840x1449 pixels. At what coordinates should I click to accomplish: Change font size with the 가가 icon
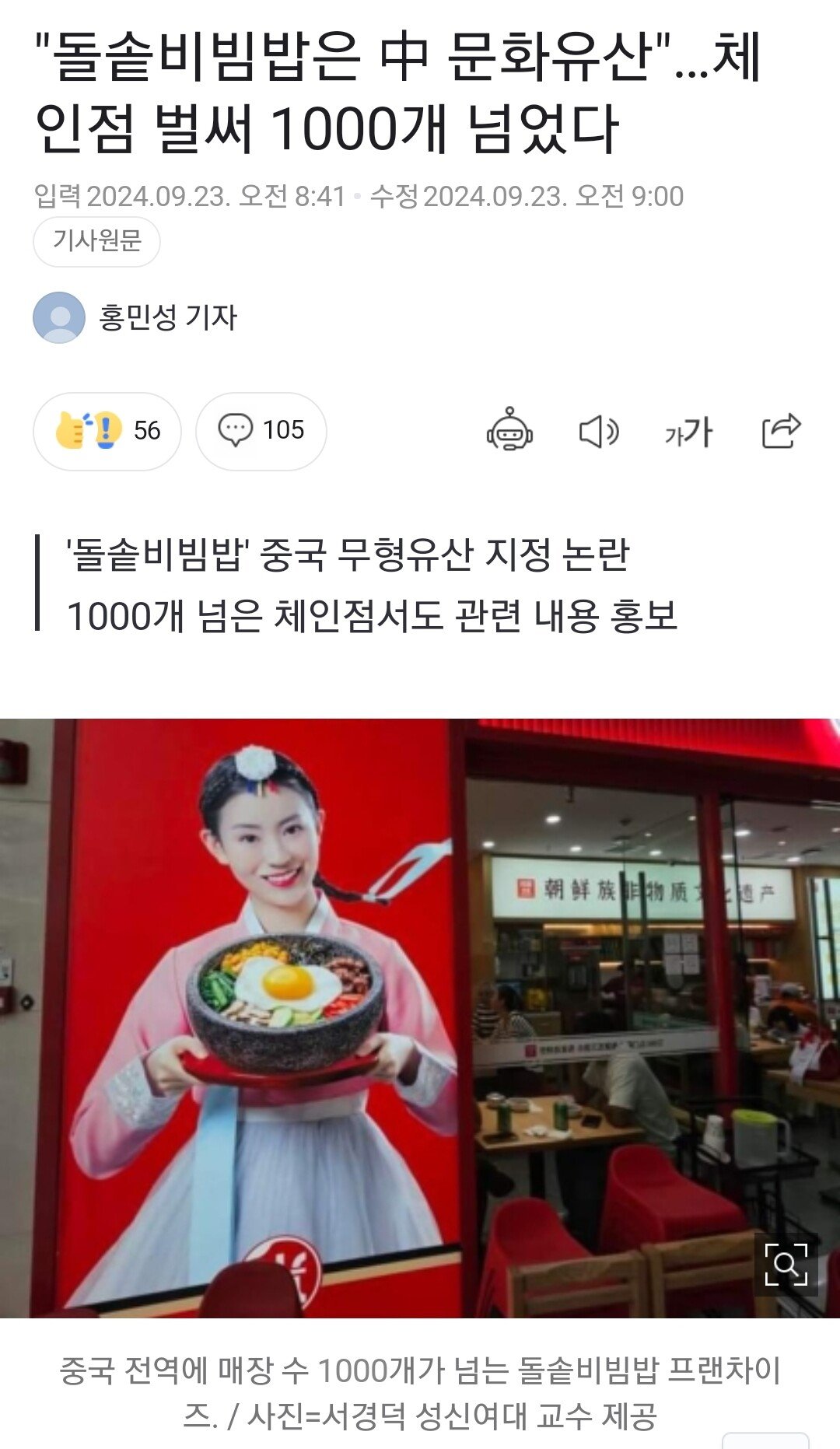tap(688, 432)
